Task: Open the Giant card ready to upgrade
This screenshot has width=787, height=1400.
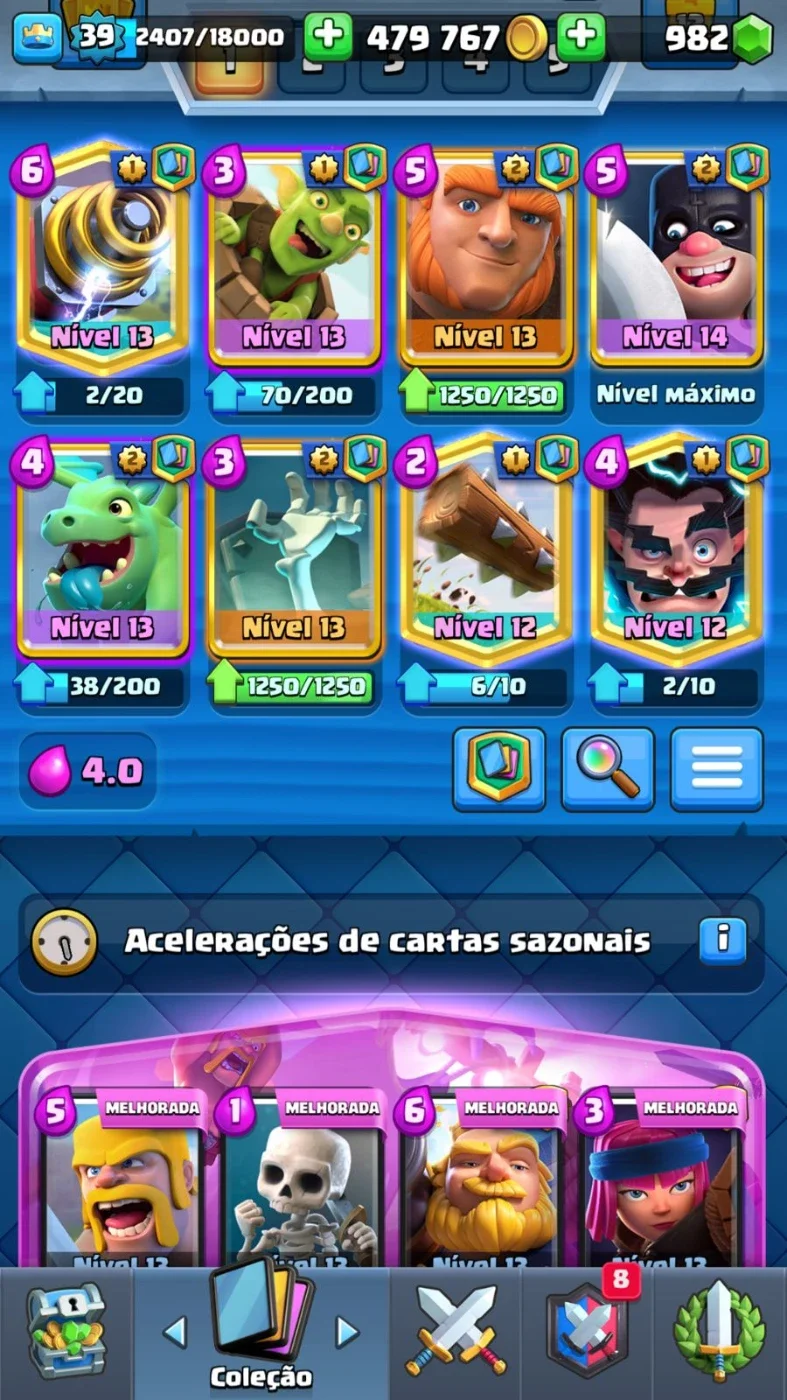Action: pos(485,258)
